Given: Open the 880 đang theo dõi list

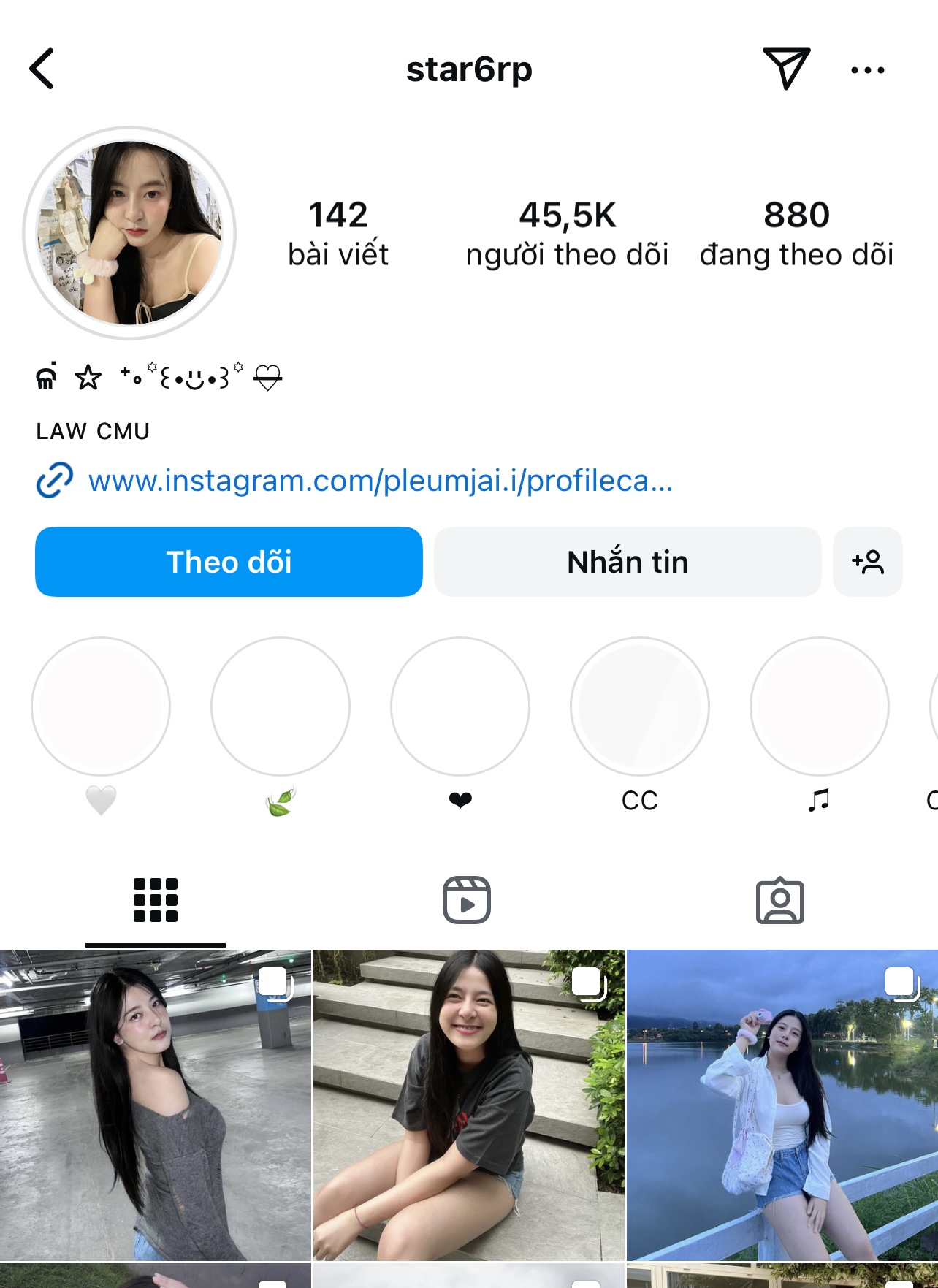Looking at the screenshot, I should click(x=796, y=234).
